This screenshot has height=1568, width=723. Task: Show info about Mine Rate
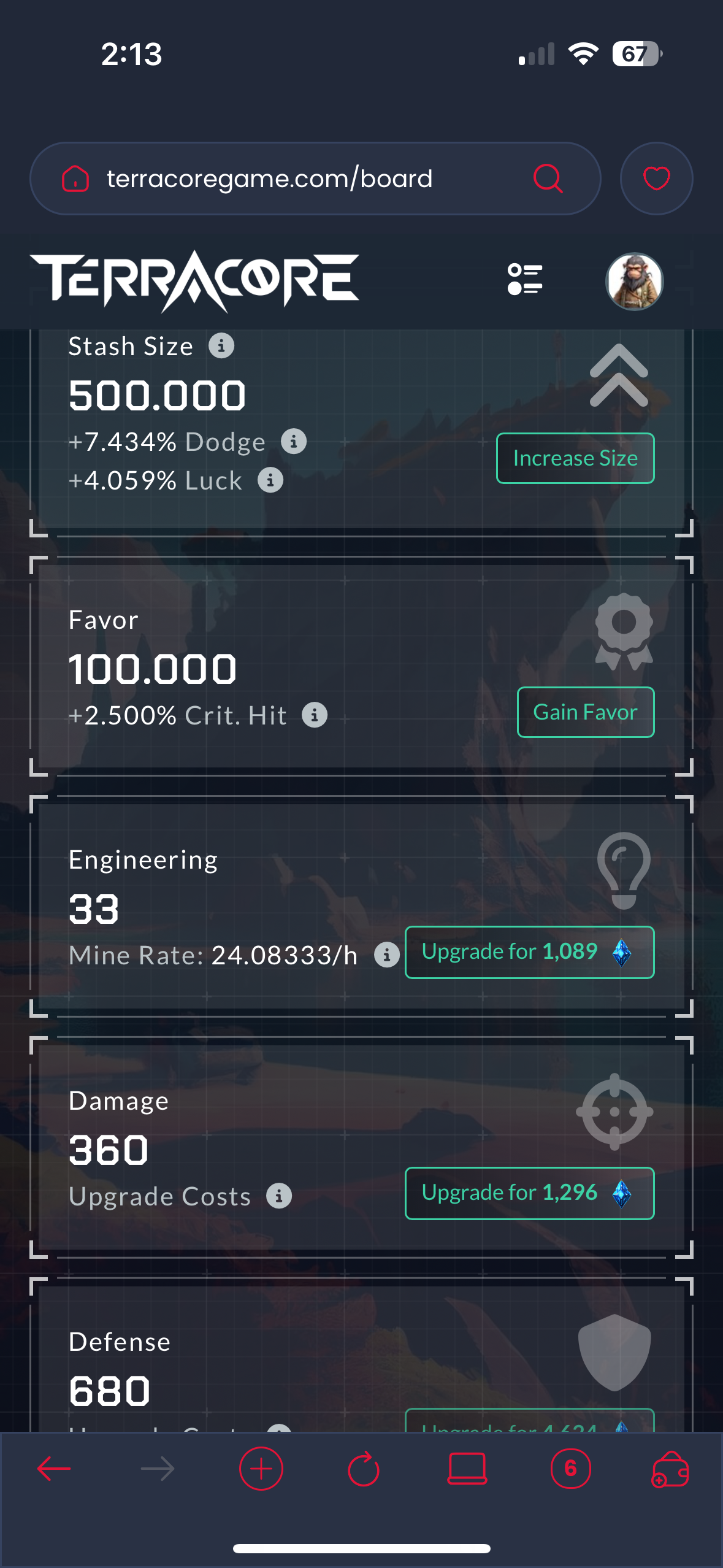(387, 955)
